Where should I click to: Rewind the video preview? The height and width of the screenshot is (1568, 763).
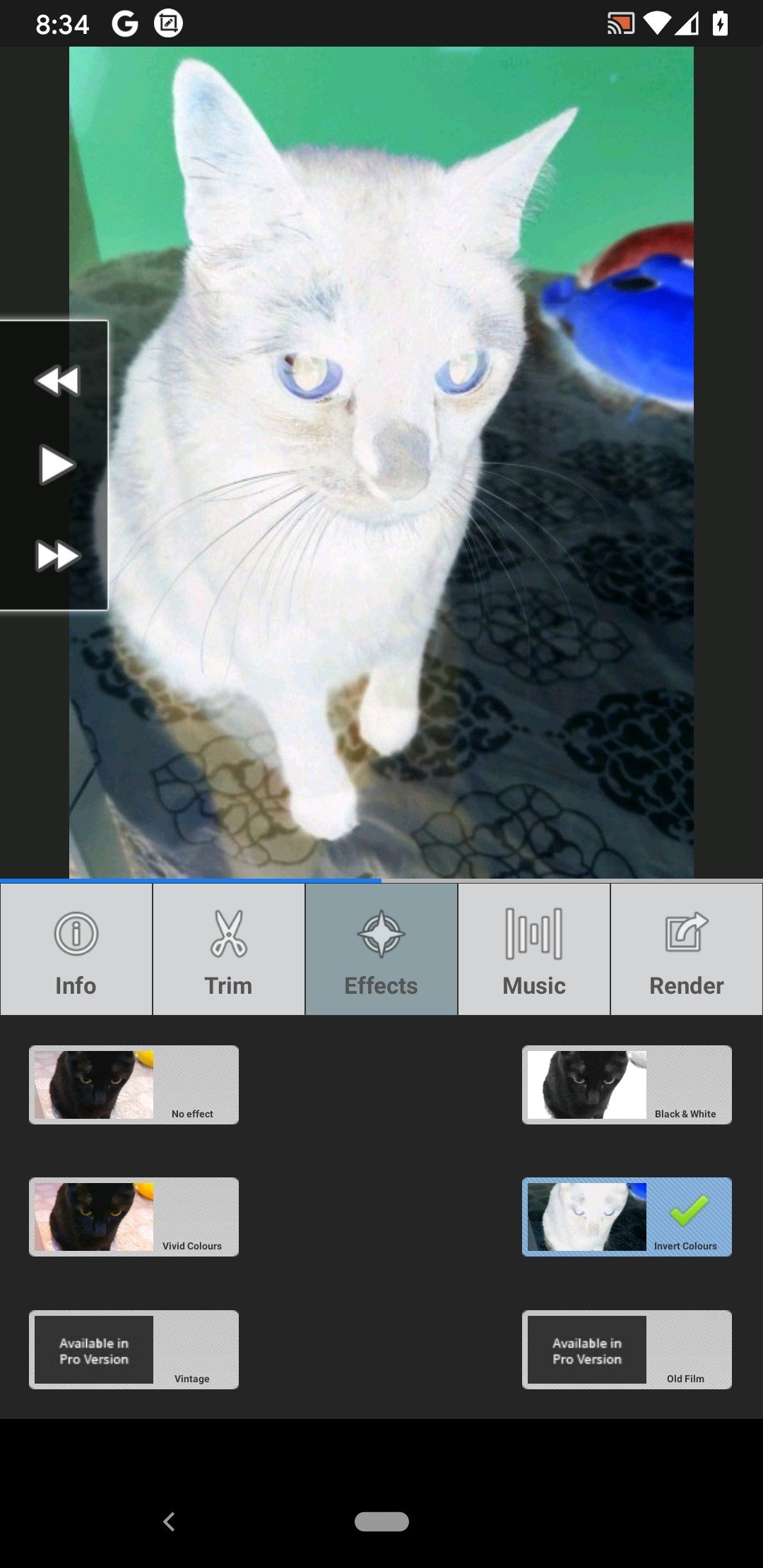(x=57, y=381)
